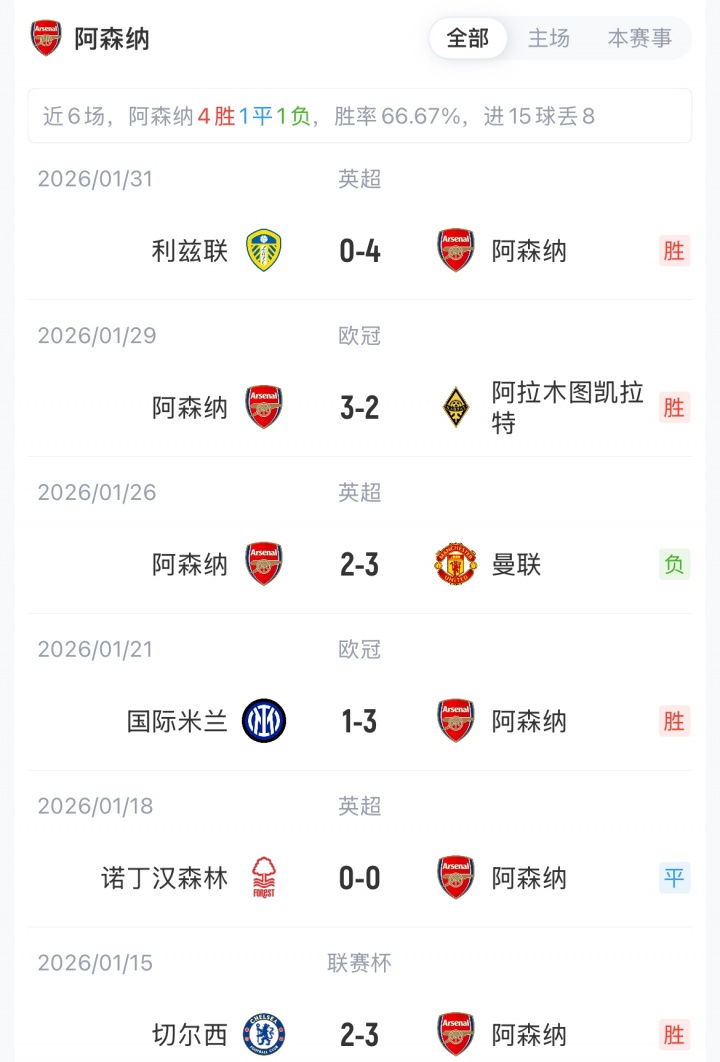View the 诺丁汉森林 vs 阿森纳 0-0 match
This screenshot has height=1062, width=720.
click(360, 878)
